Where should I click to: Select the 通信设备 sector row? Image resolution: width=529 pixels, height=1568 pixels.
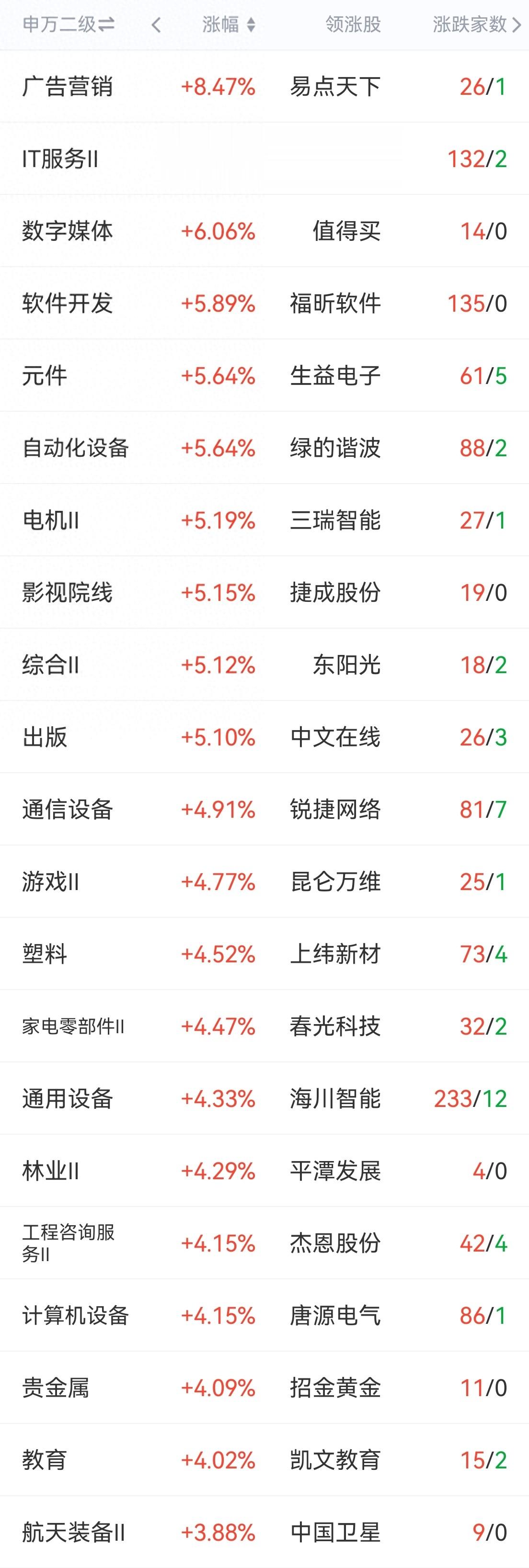264,810
